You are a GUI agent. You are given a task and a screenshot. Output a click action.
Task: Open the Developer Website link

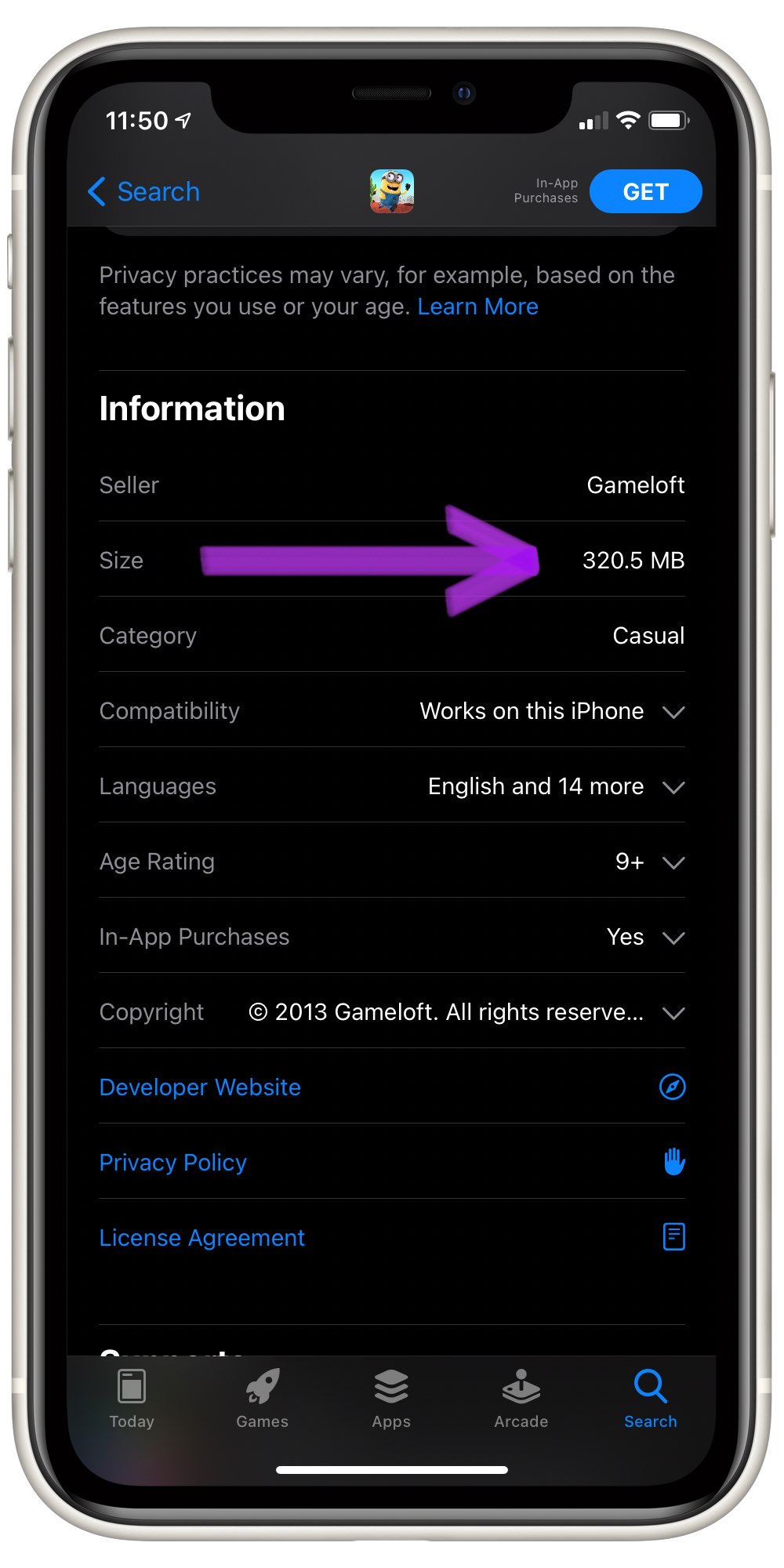tap(201, 1087)
